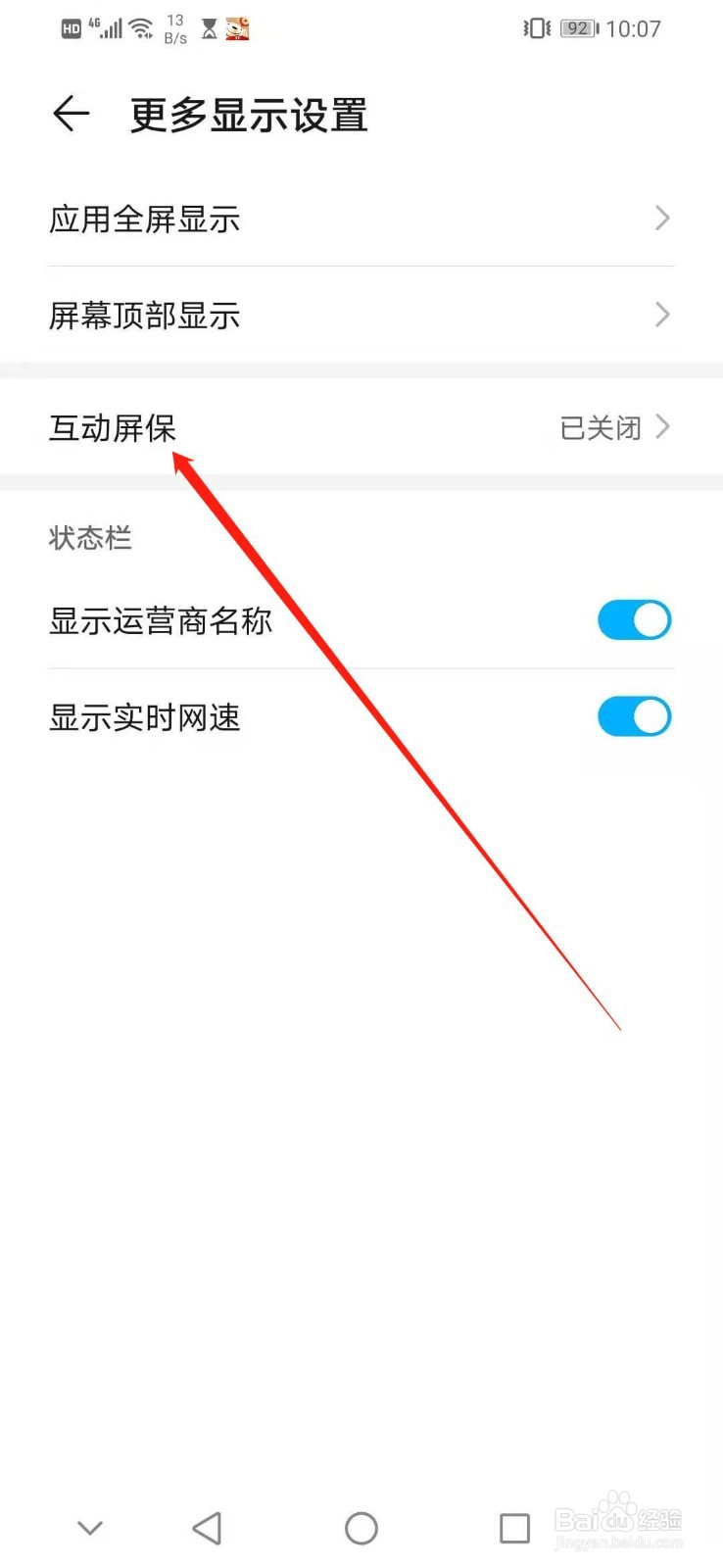Collapse the navigation bar with the down chevron
723x1568 pixels.
click(88, 1527)
